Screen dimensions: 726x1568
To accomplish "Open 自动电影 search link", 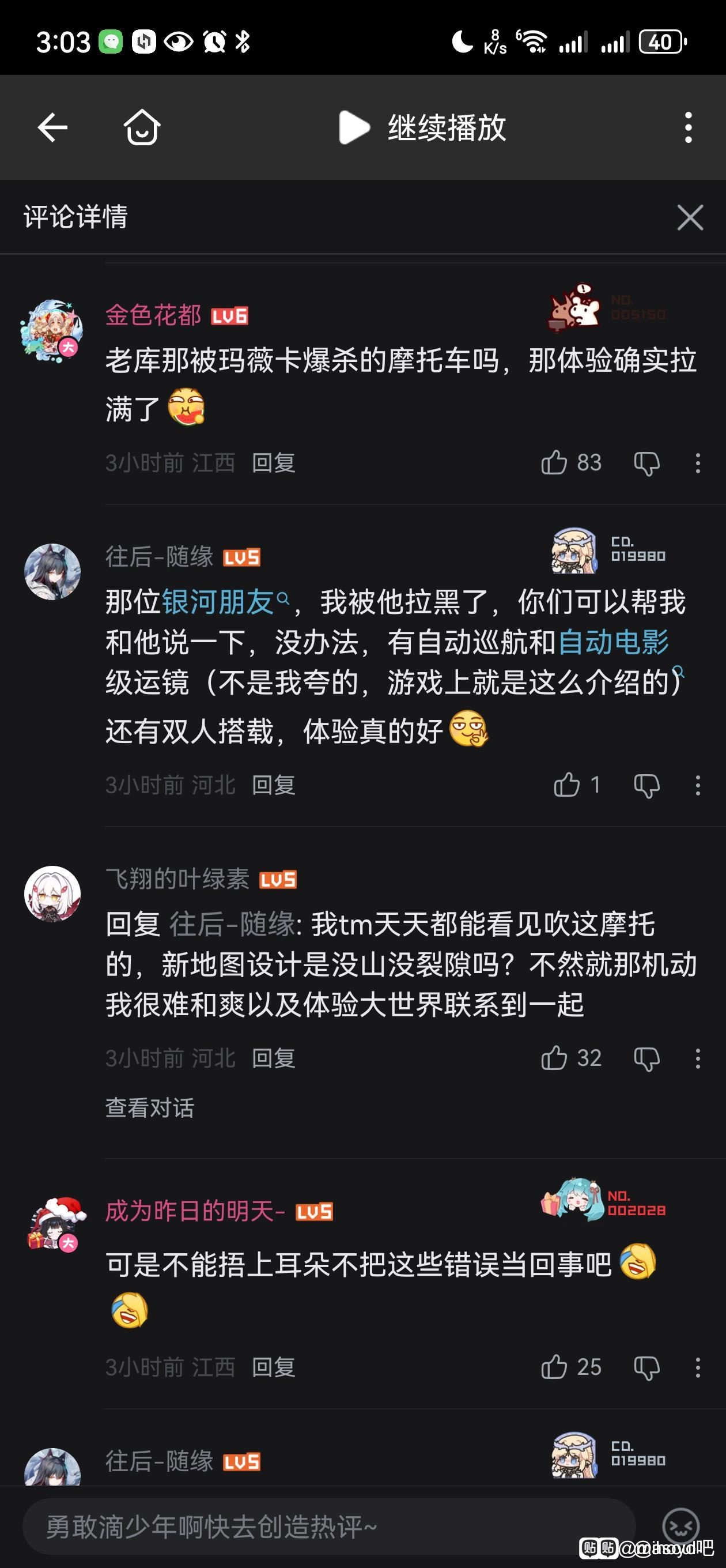I will pyautogui.click(x=614, y=643).
